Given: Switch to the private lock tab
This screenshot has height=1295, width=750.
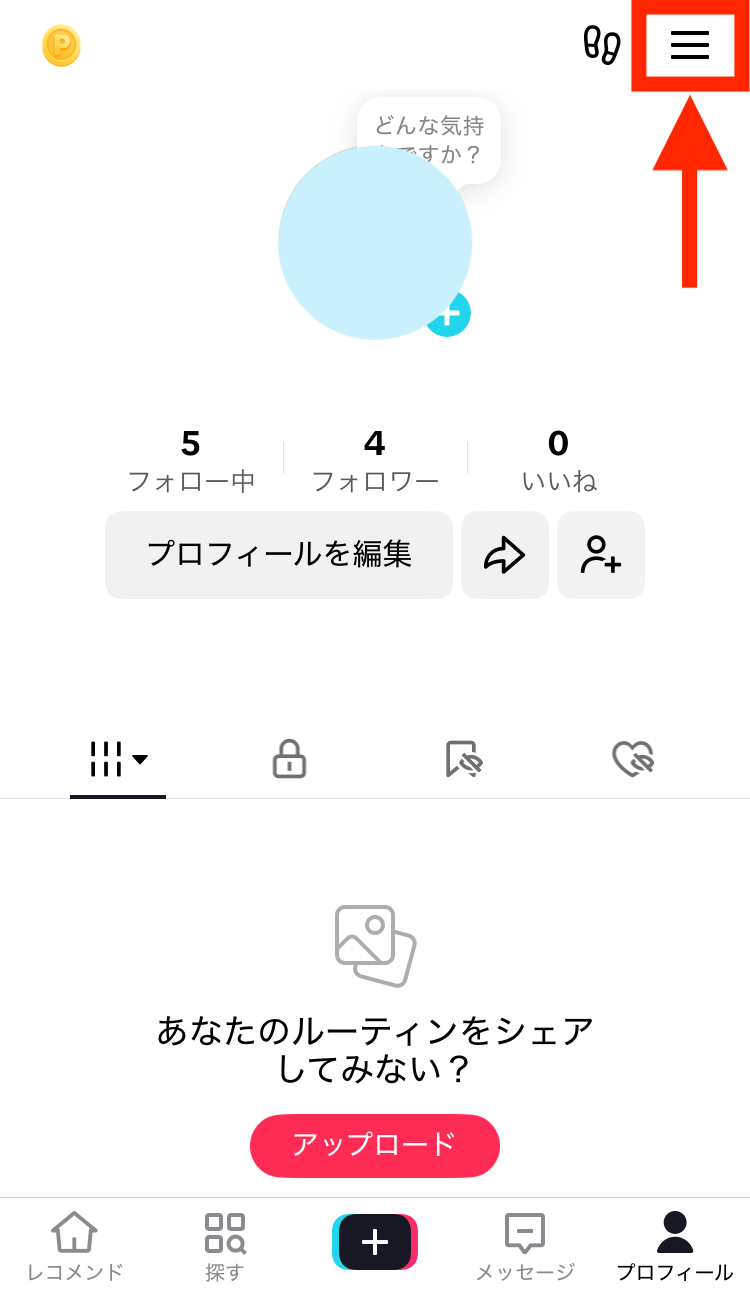Looking at the screenshot, I should click(289, 759).
